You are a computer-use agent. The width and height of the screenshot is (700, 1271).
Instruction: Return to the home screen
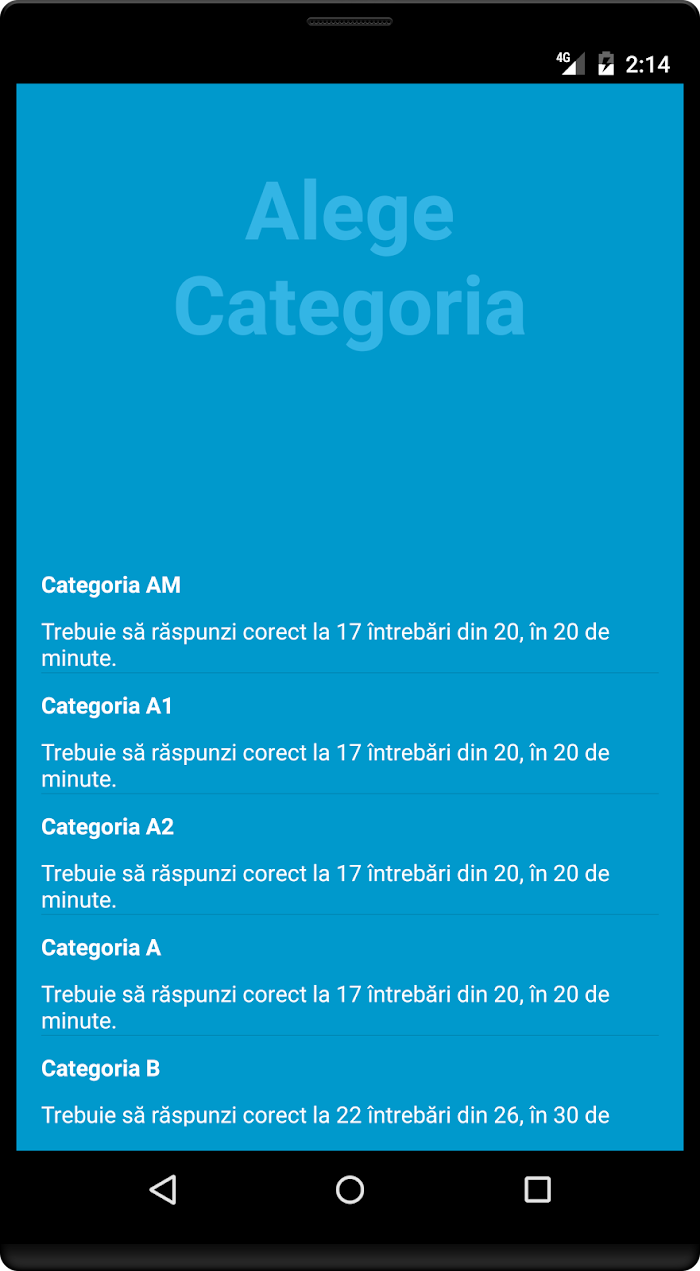(350, 1189)
